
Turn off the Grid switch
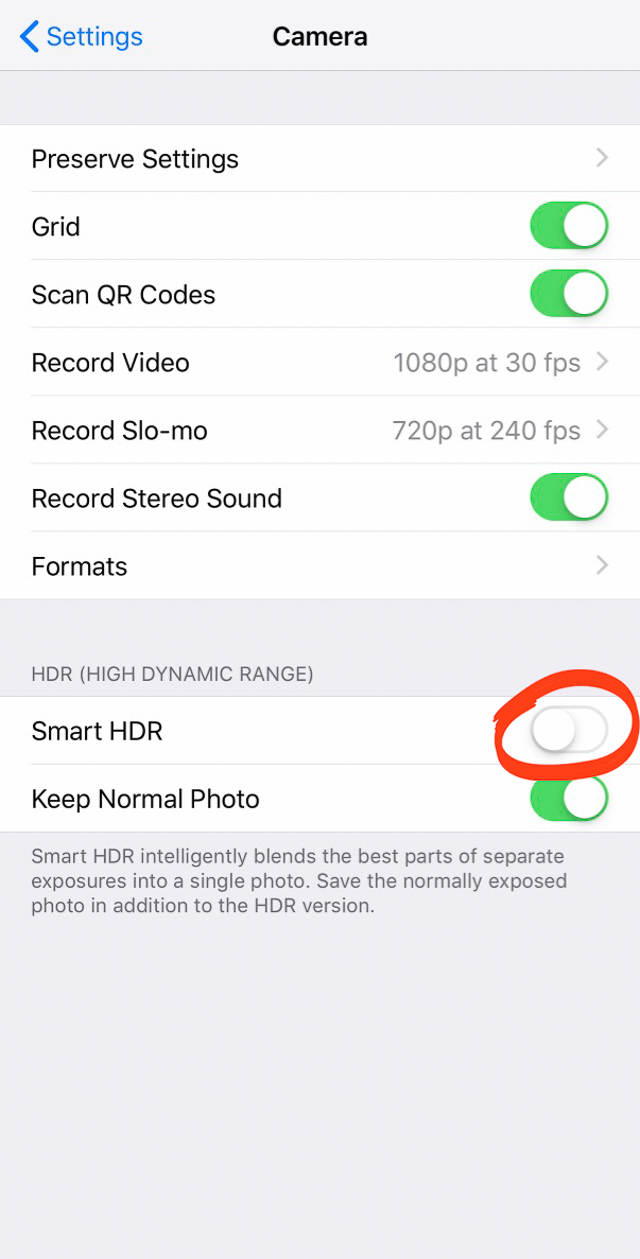pyautogui.click(x=569, y=226)
